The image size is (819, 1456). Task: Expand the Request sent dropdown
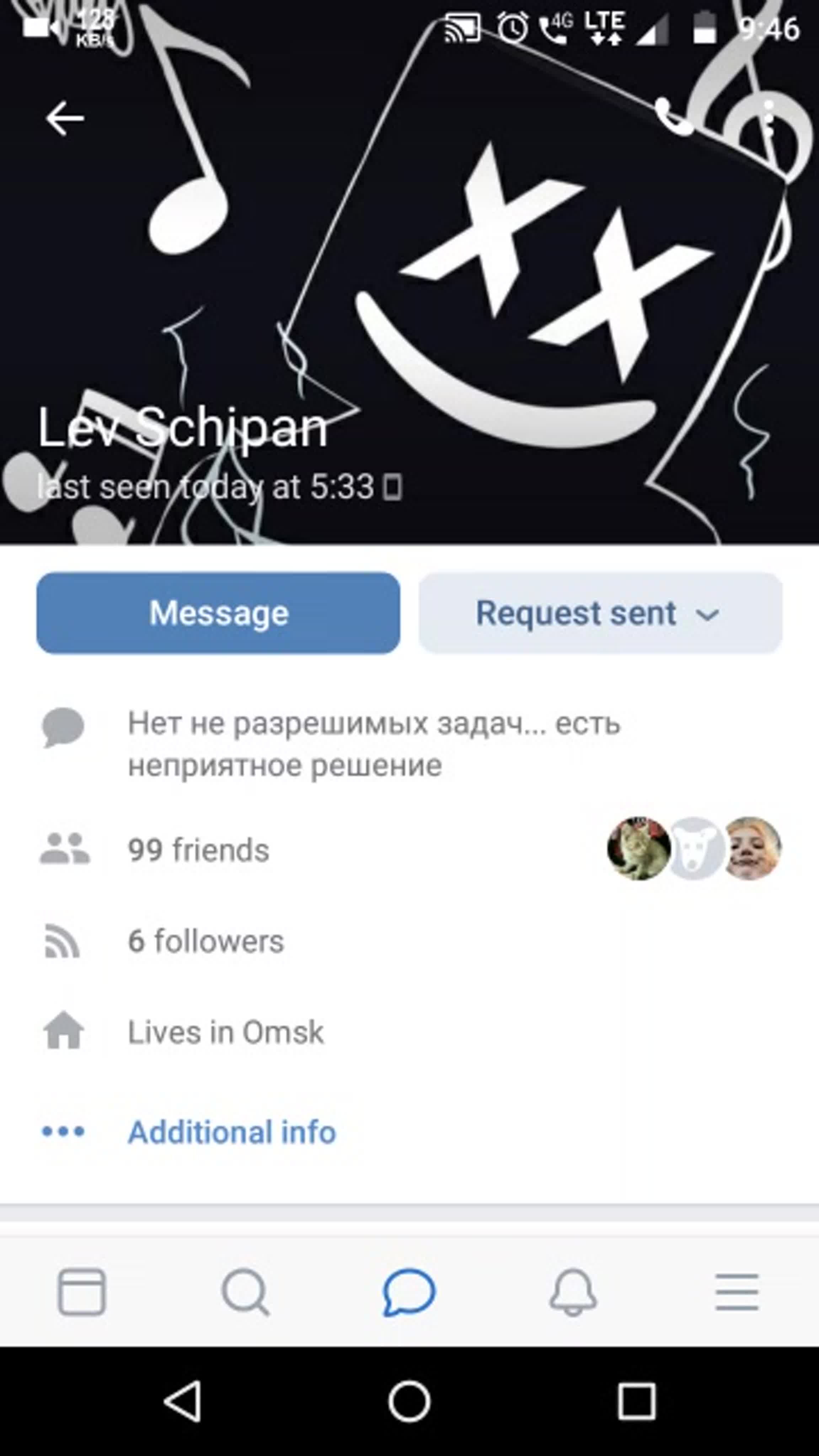coord(600,613)
